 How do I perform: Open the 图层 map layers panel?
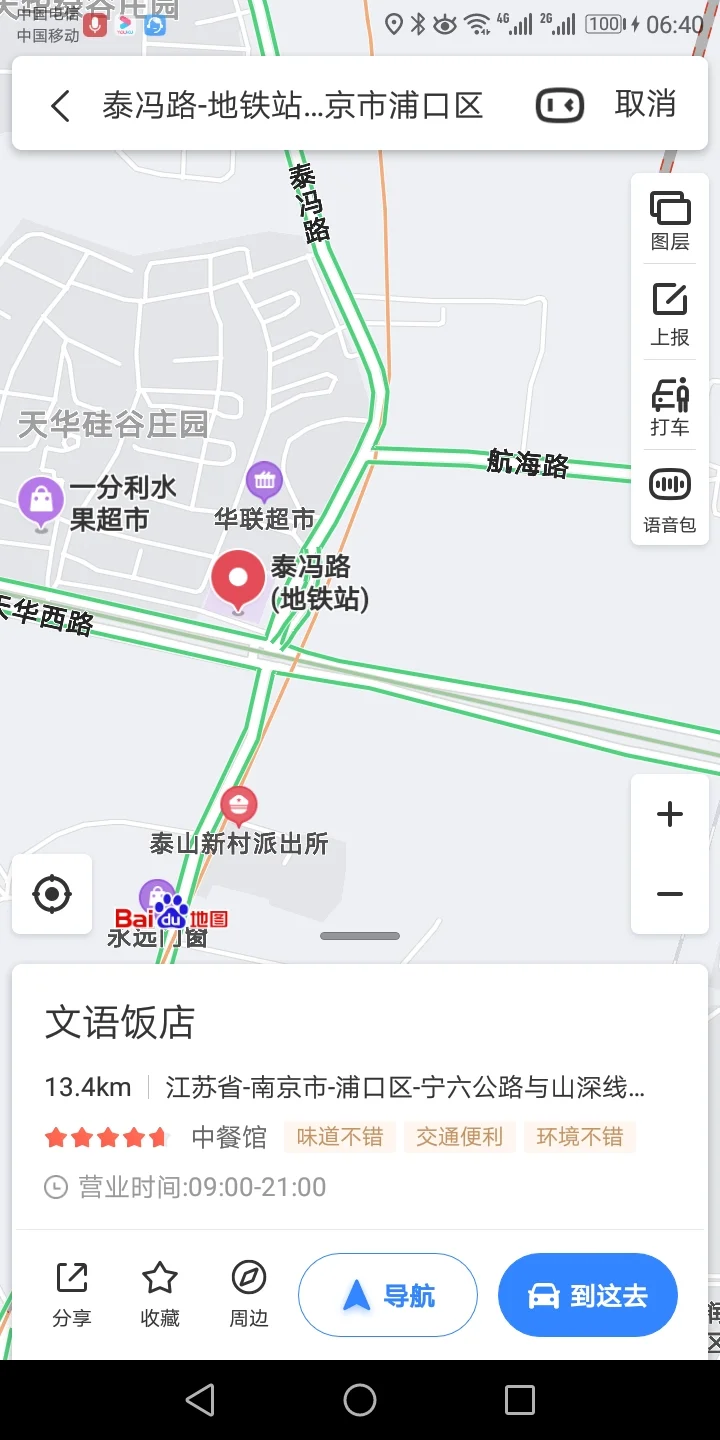[669, 220]
